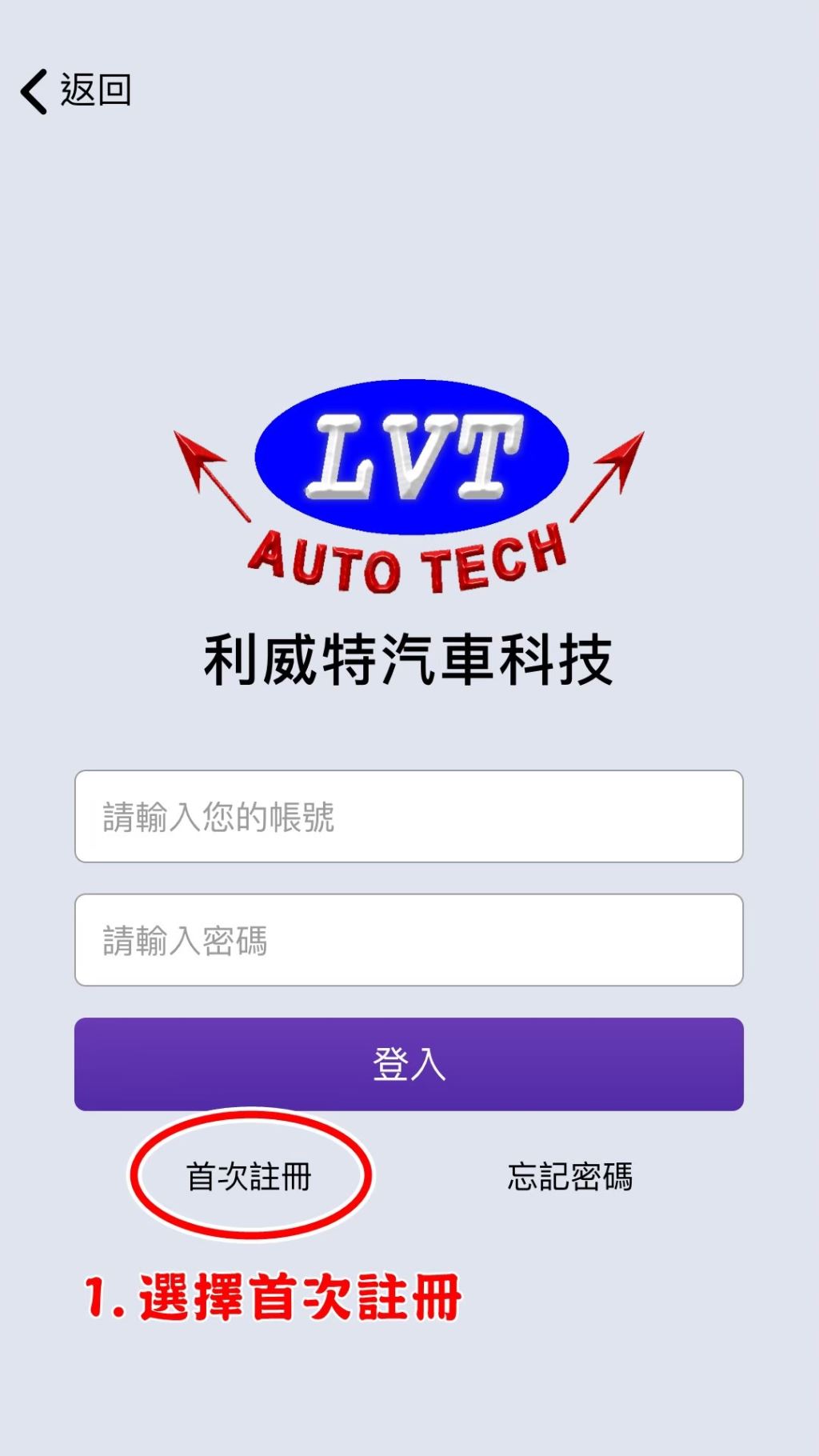Tap the 登入 login button
Viewport: 819px width, 1456px height.
point(409,1064)
